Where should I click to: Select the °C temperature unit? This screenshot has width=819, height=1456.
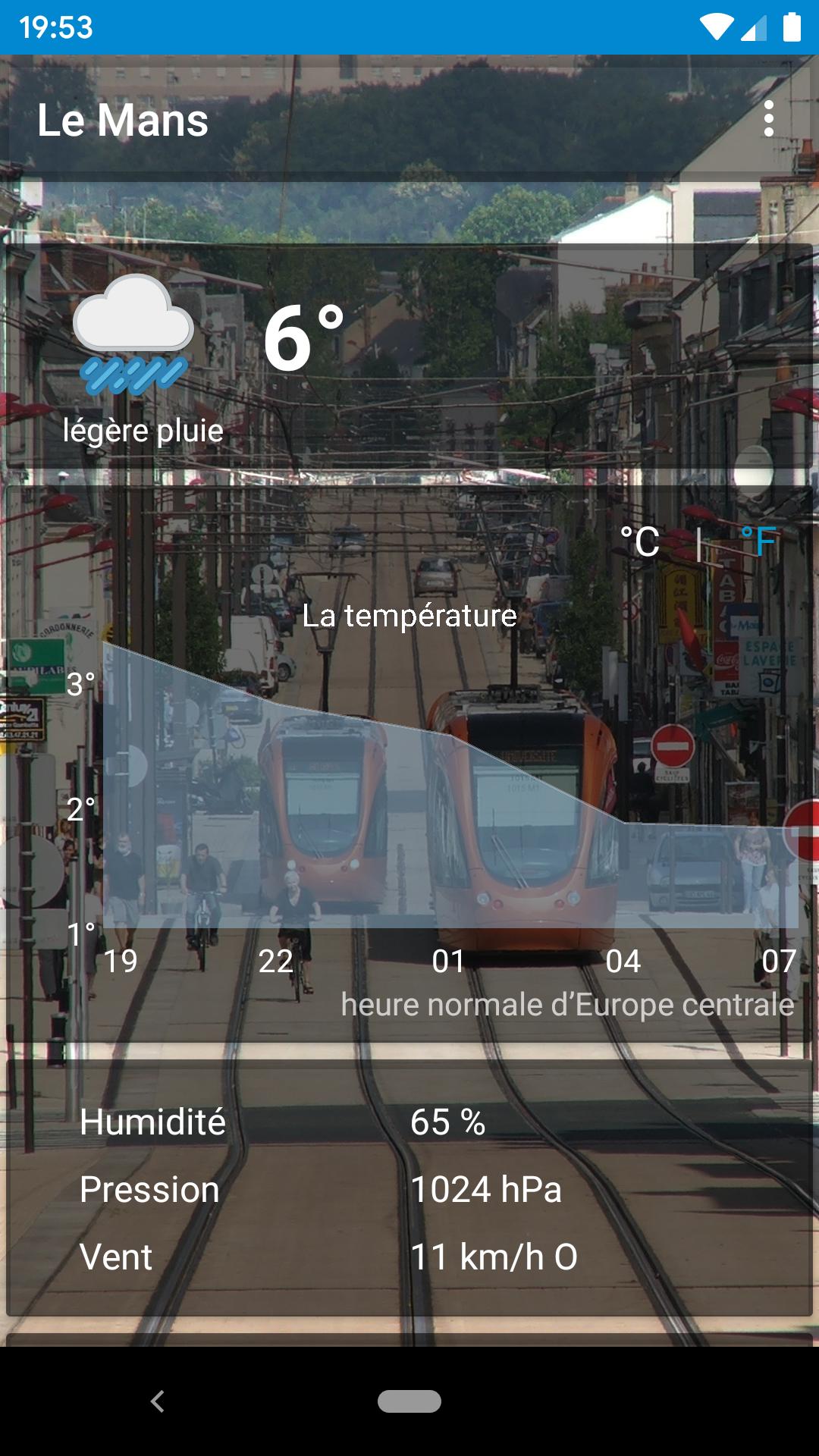(x=640, y=541)
